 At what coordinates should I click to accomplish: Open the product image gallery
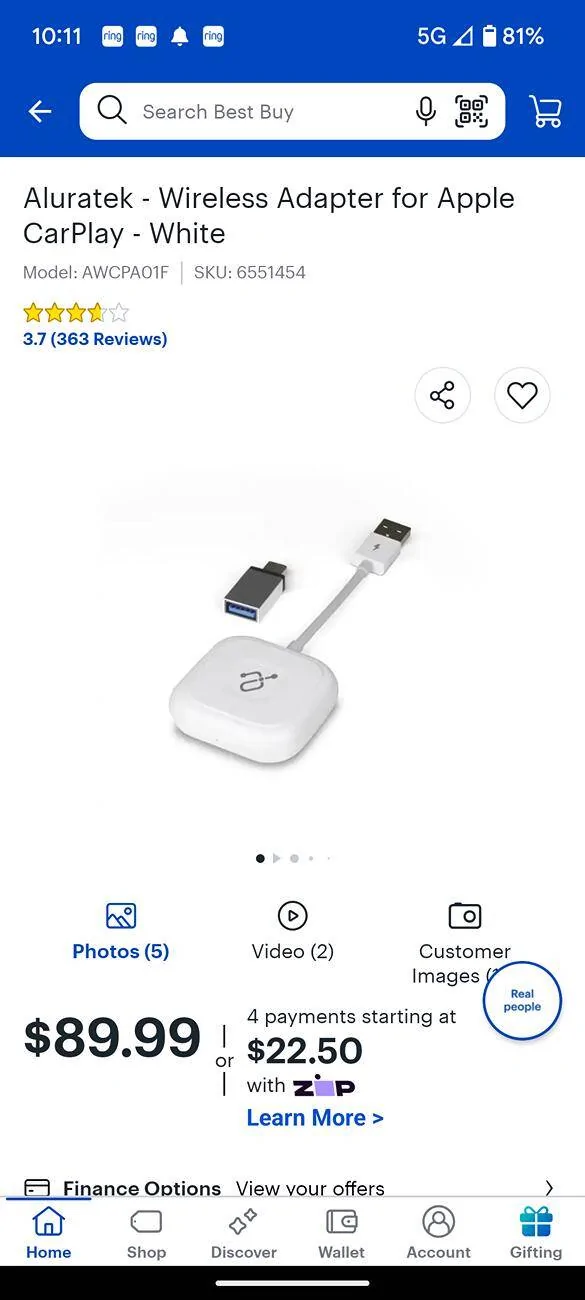(x=293, y=630)
